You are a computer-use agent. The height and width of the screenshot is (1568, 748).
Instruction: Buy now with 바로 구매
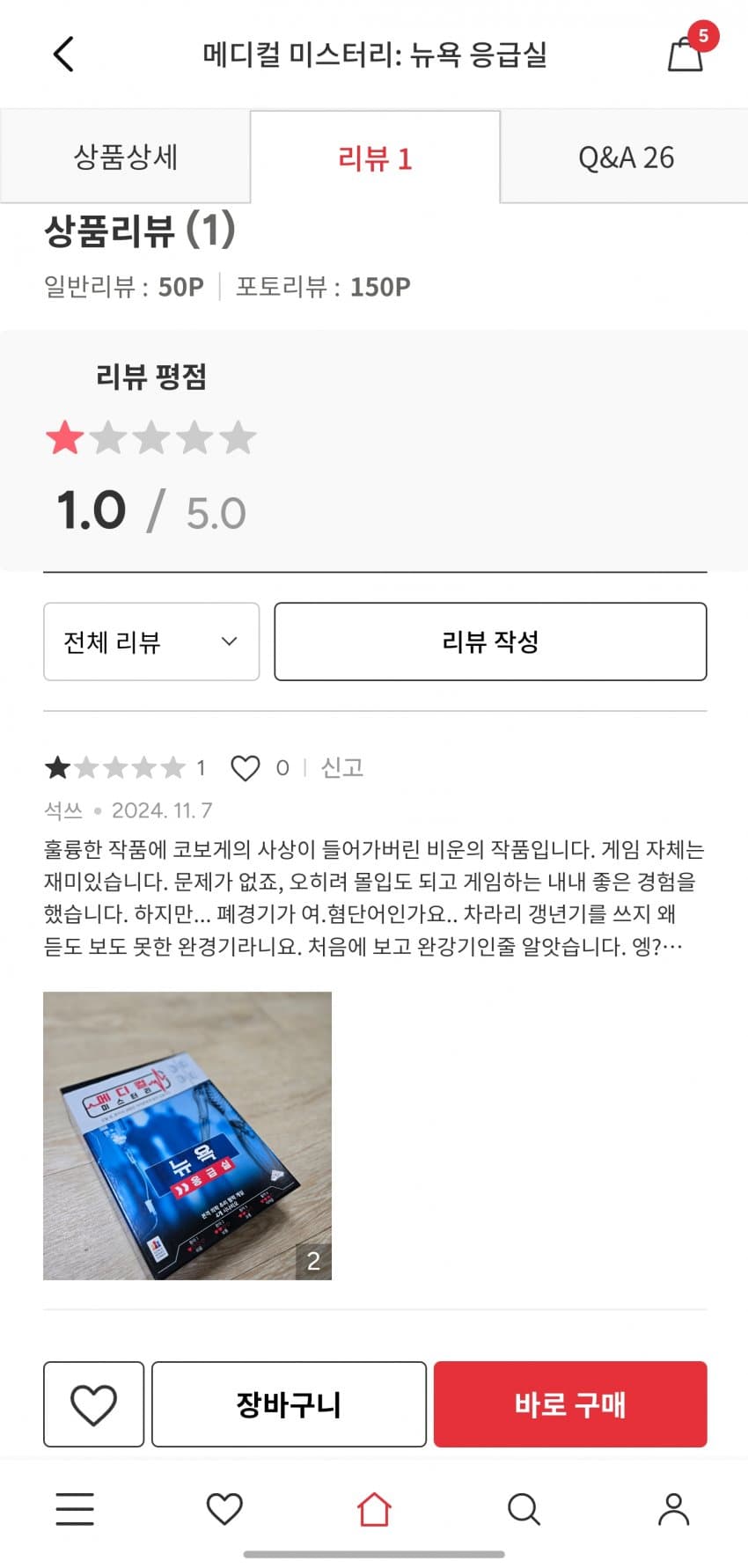[570, 1404]
